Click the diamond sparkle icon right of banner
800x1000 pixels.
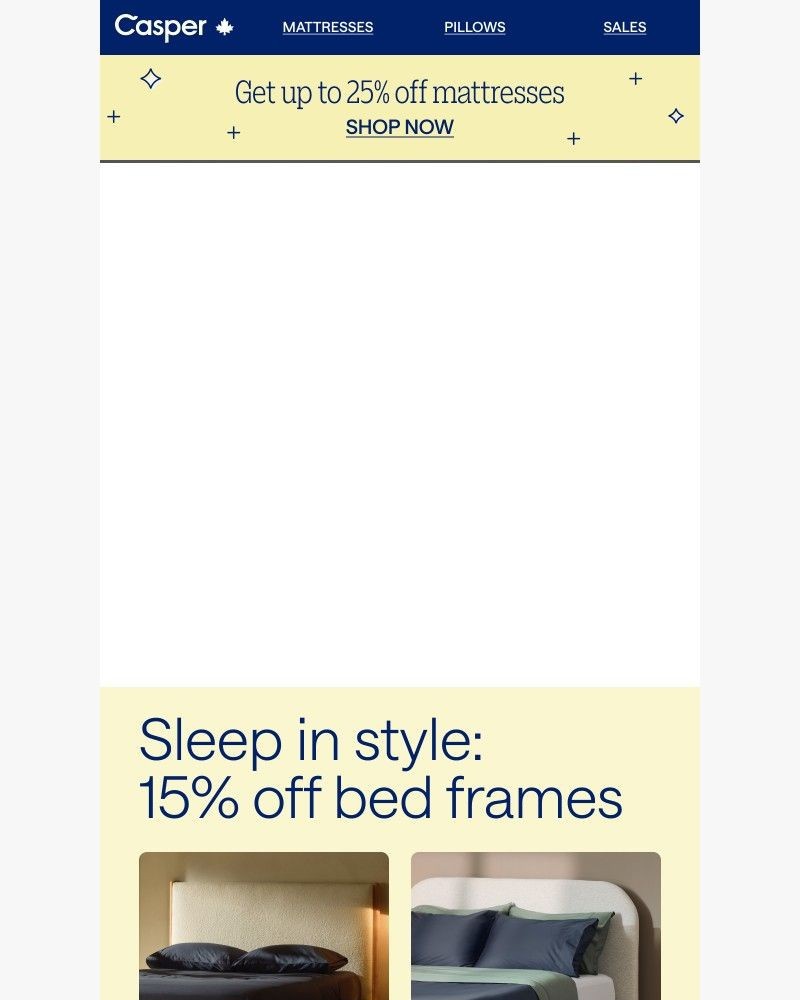click(x=676, y=116)
